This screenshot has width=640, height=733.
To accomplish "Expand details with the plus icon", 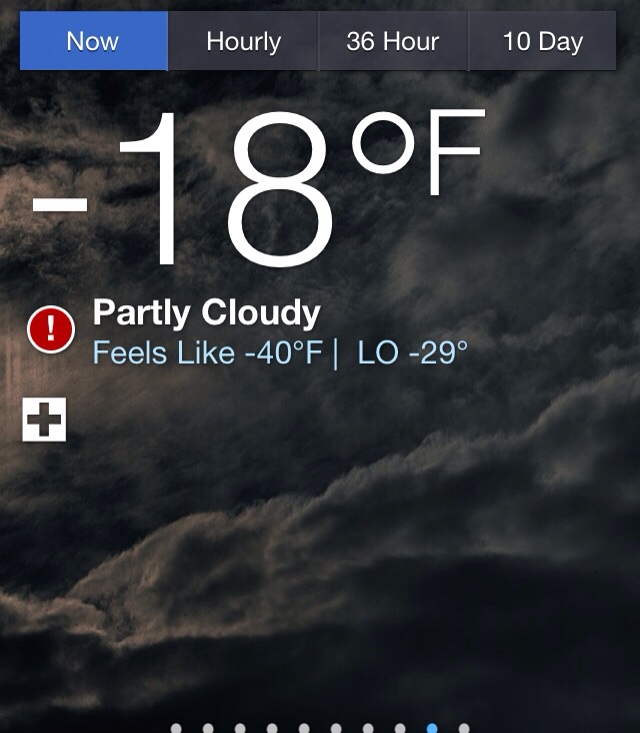I will [44, 419].
